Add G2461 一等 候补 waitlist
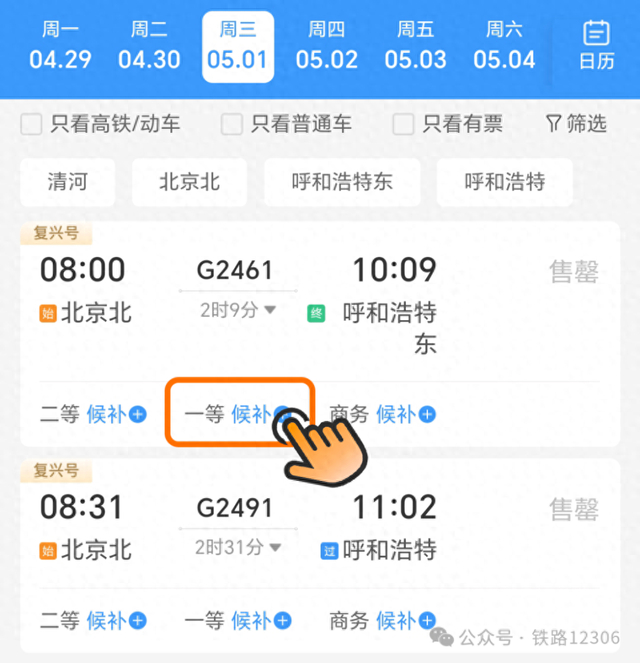The image size is (640, 663). point(238,414)
